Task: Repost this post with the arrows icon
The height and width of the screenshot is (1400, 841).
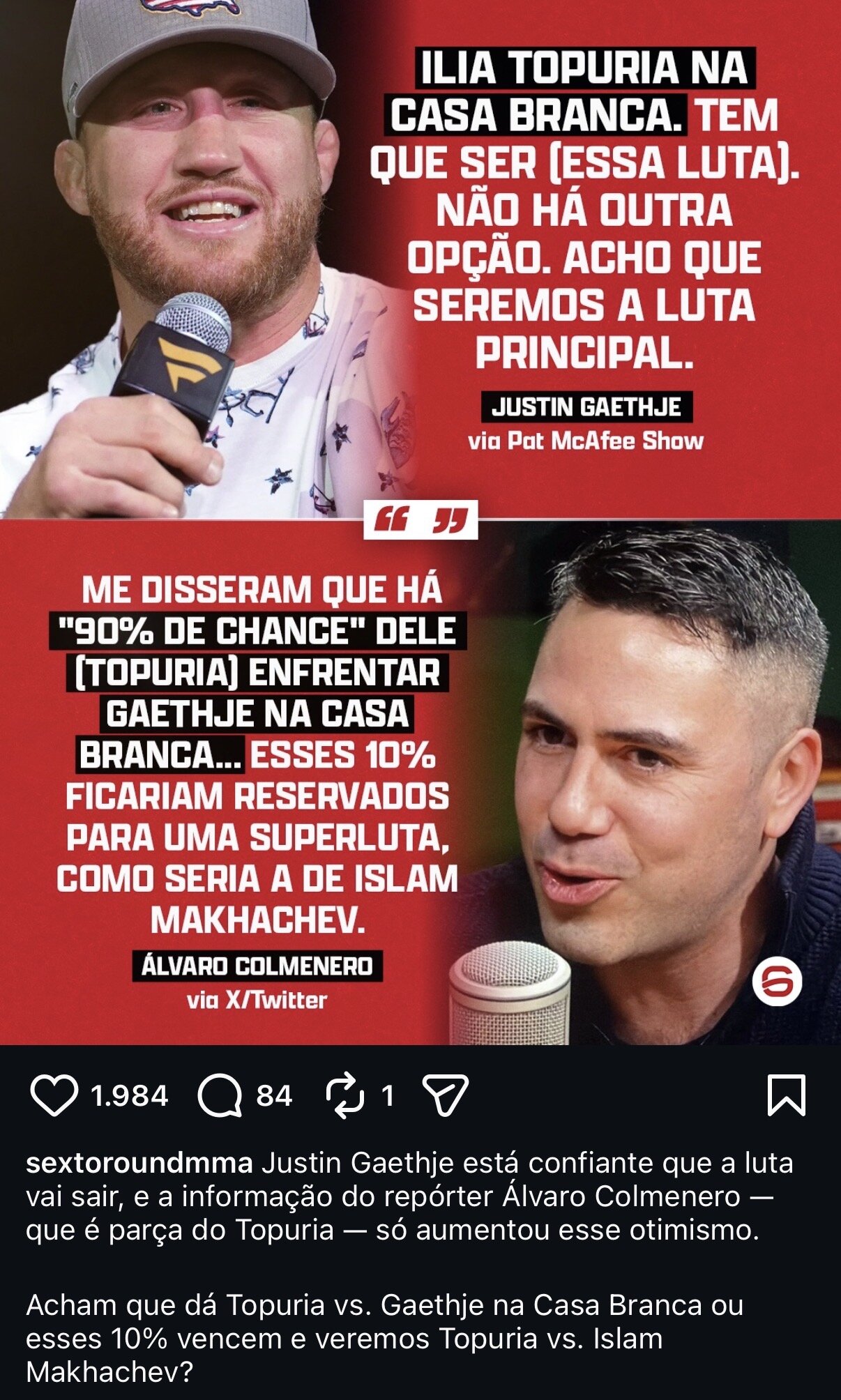Action: click(345, 1095)
